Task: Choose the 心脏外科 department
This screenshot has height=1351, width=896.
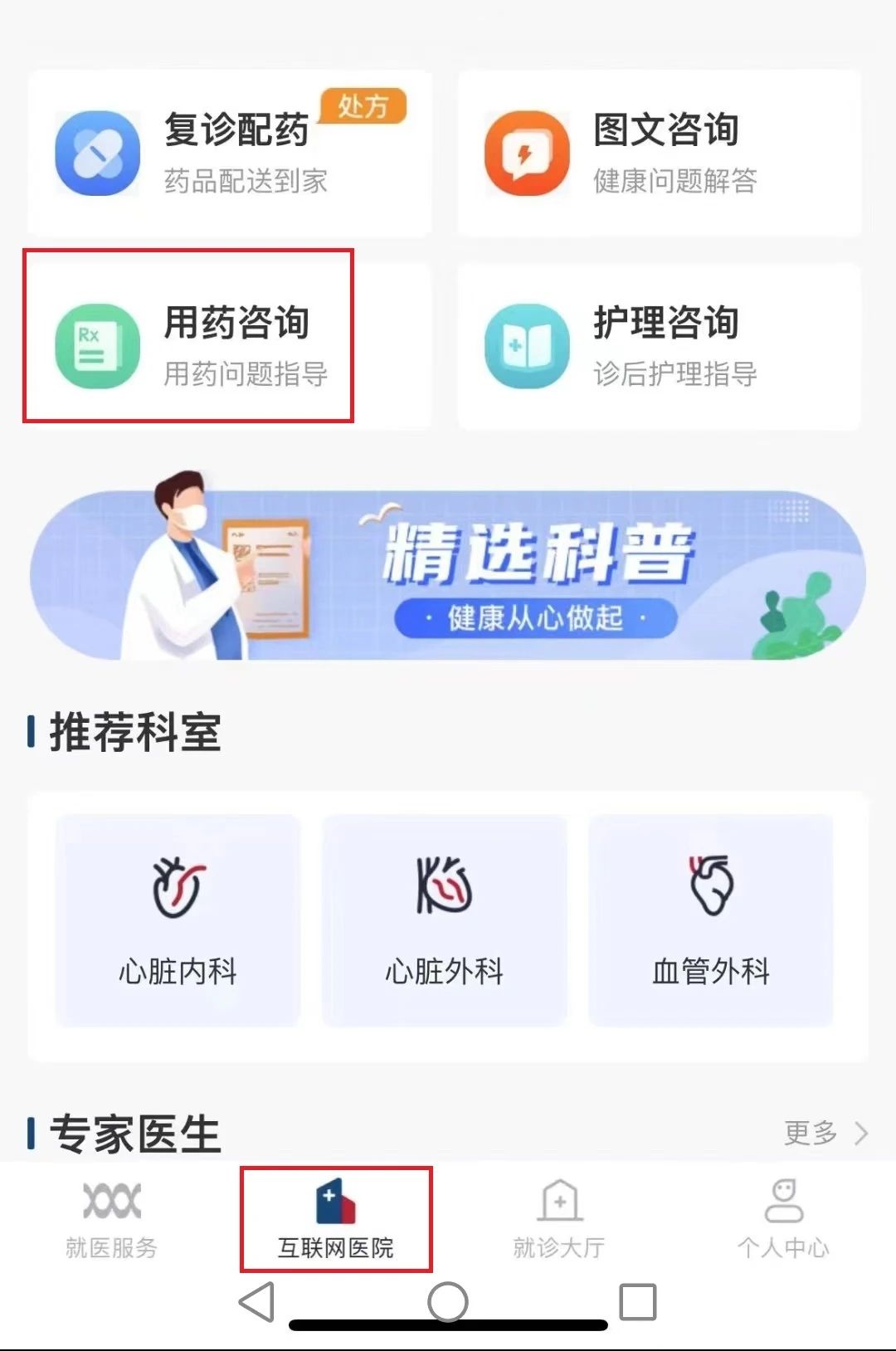Action: 444,920
